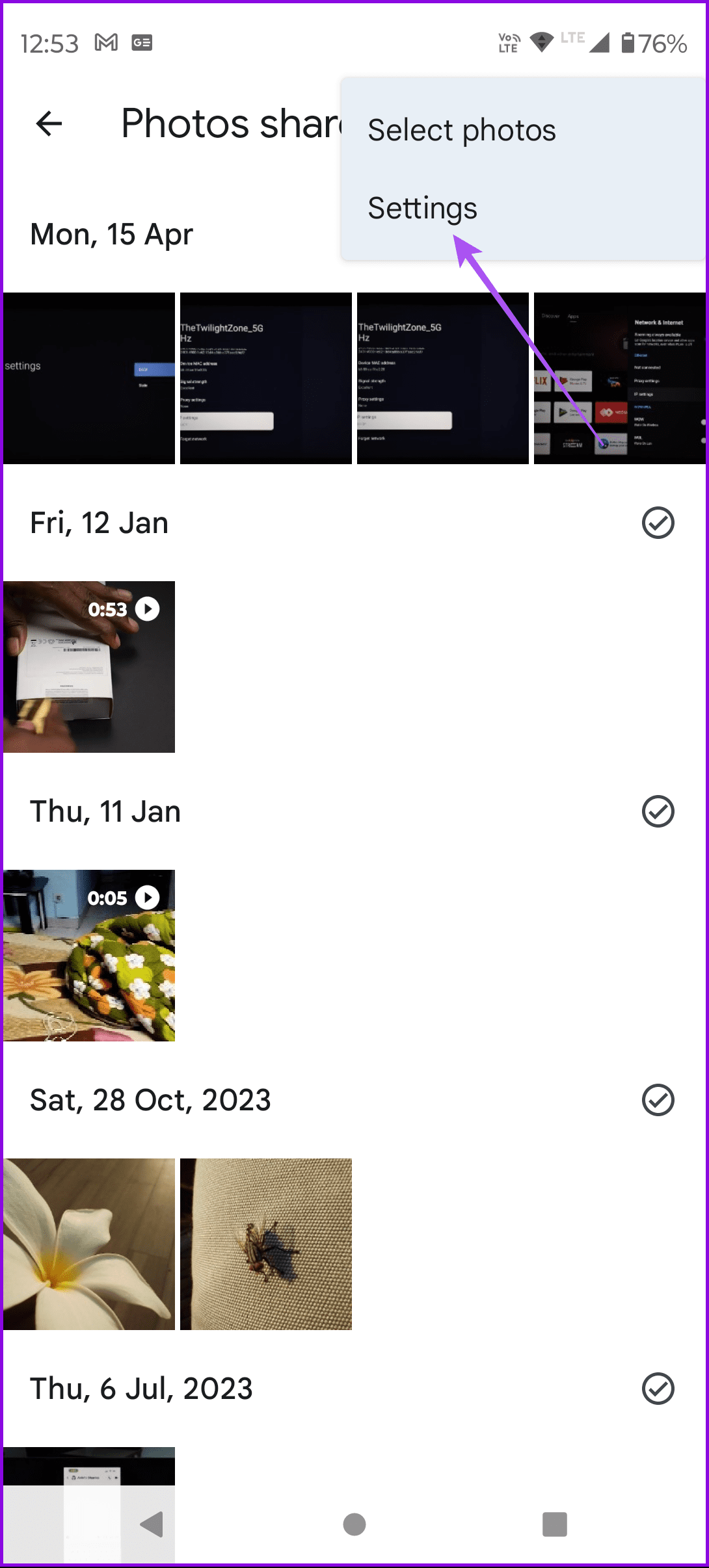This screenshot has height=1568, width=709.
Task: Select all photos from Sat, 28 Oct, 2023
Action: (658, 1099)
